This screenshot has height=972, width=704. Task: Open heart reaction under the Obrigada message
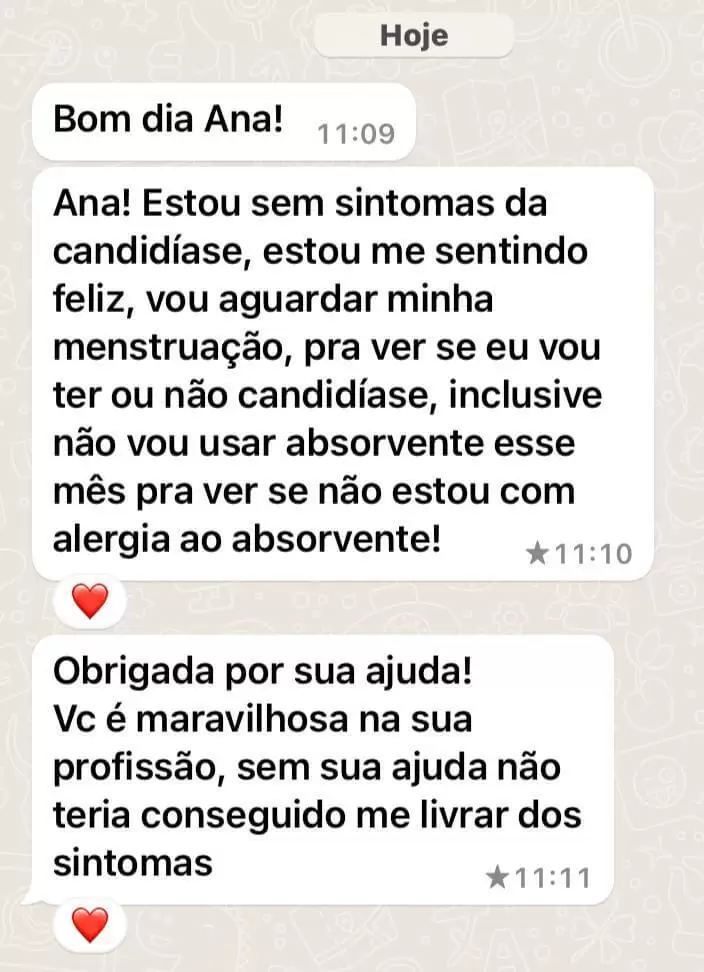[90, 924]
